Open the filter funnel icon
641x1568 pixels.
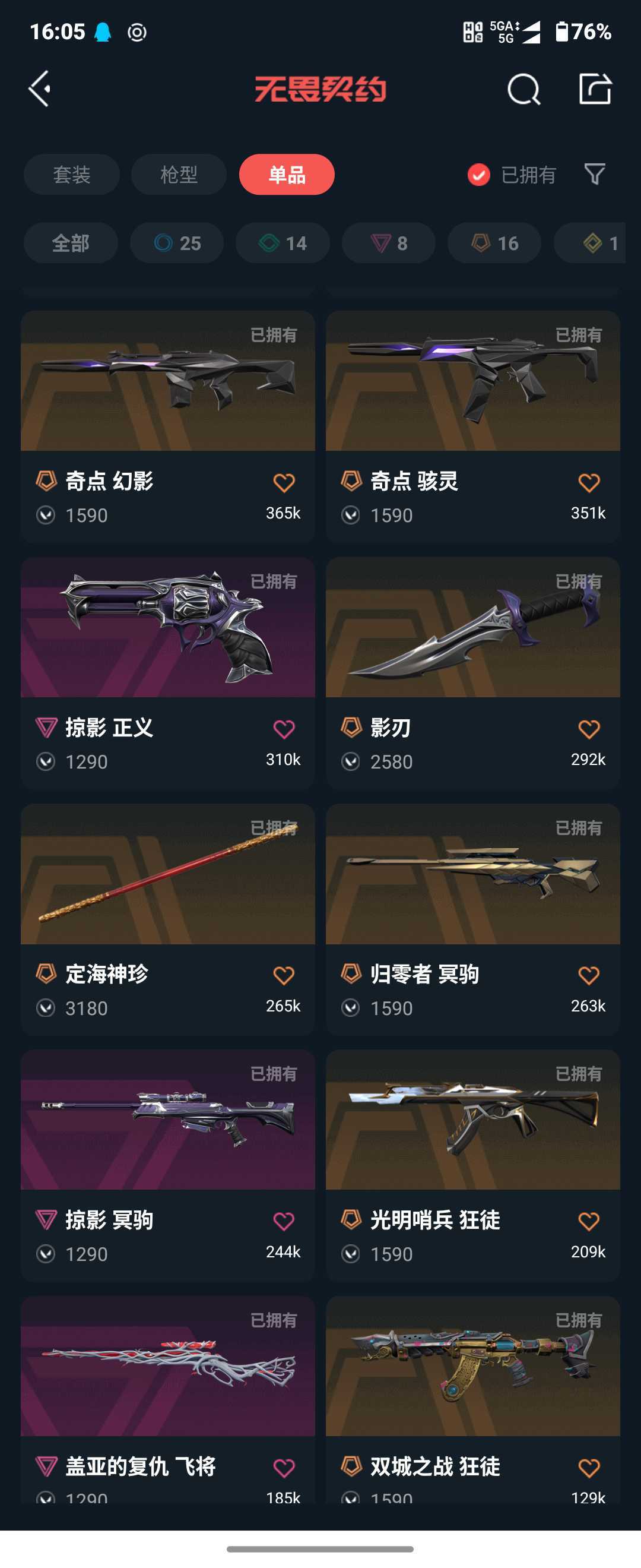click(594, 174)
